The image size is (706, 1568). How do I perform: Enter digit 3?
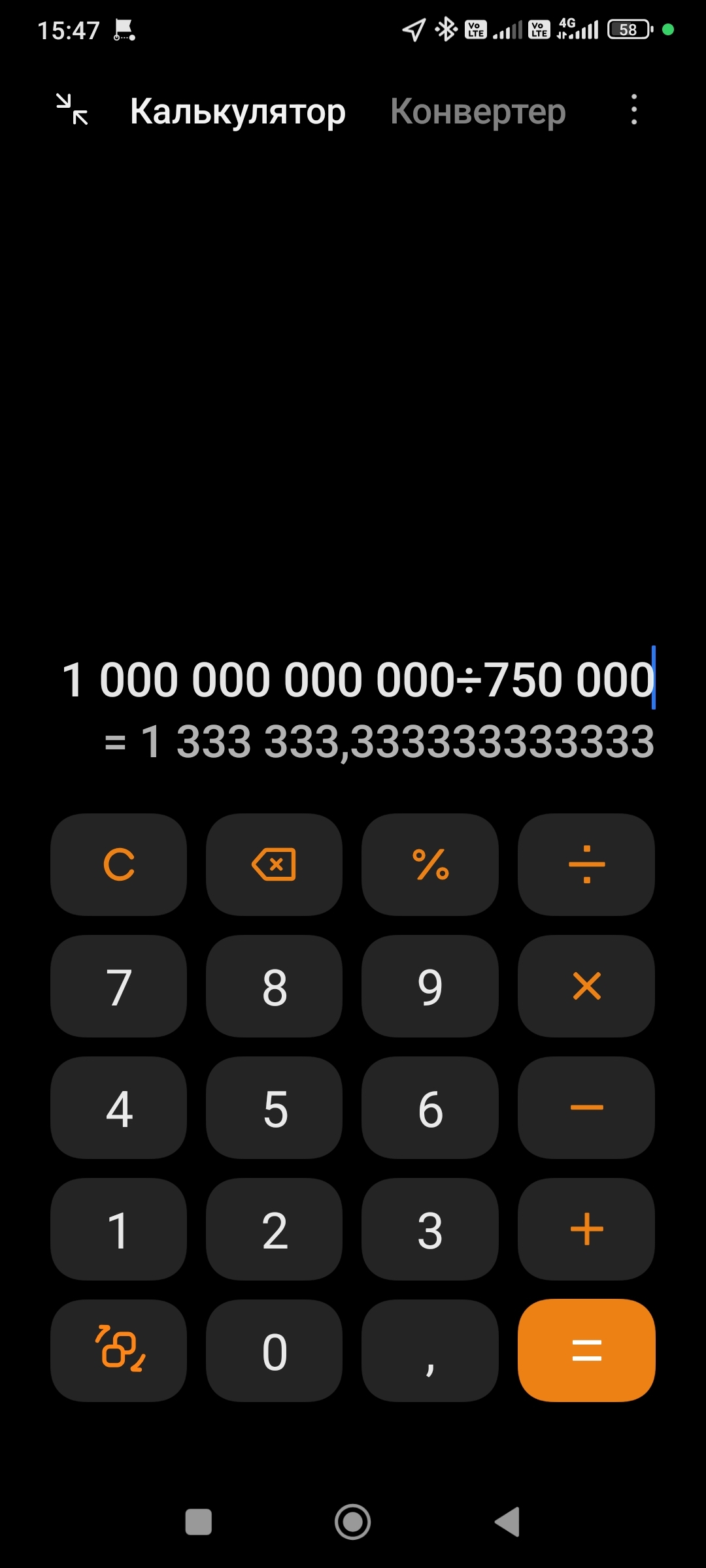click(430, 1229)
